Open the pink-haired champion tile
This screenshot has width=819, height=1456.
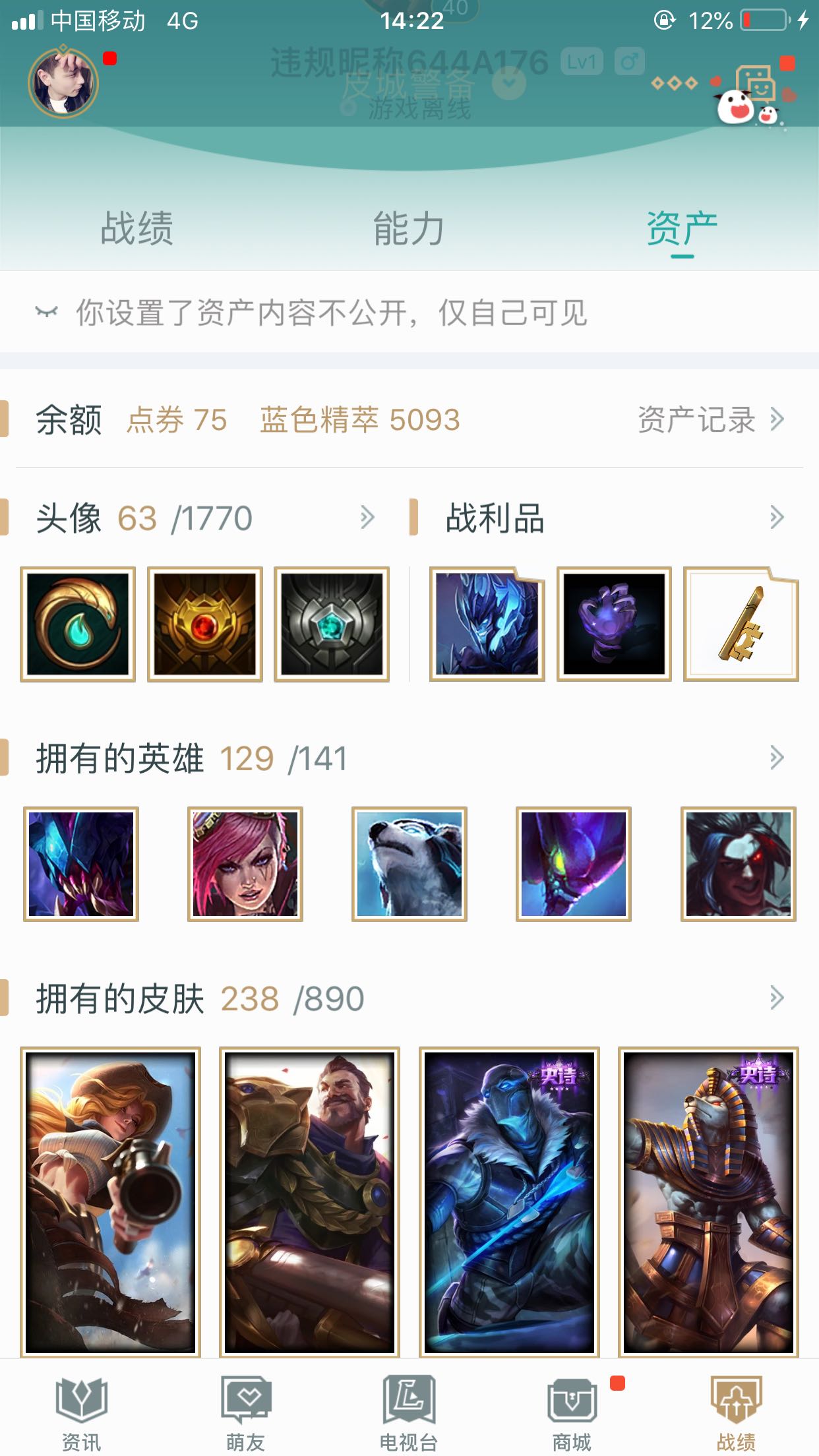[x=245, y=864]
